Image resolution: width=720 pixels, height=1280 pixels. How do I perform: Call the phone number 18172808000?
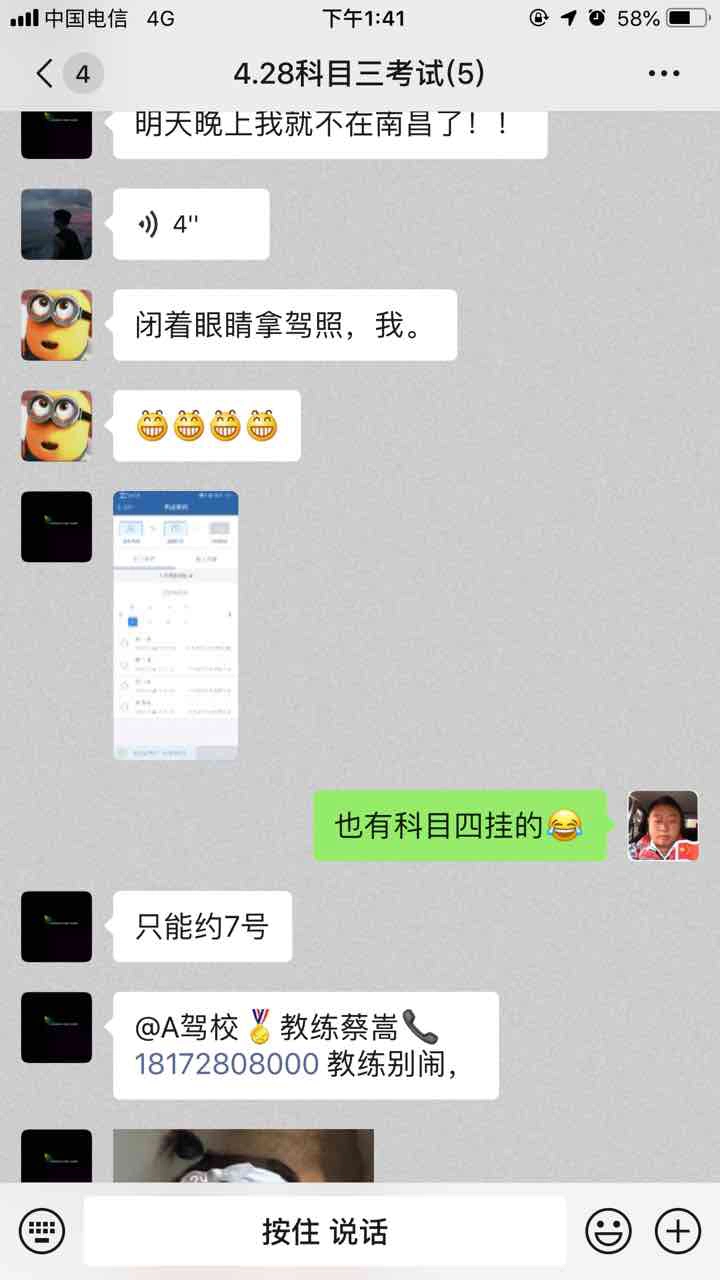pyautogui.click(x=227, y=1063)
